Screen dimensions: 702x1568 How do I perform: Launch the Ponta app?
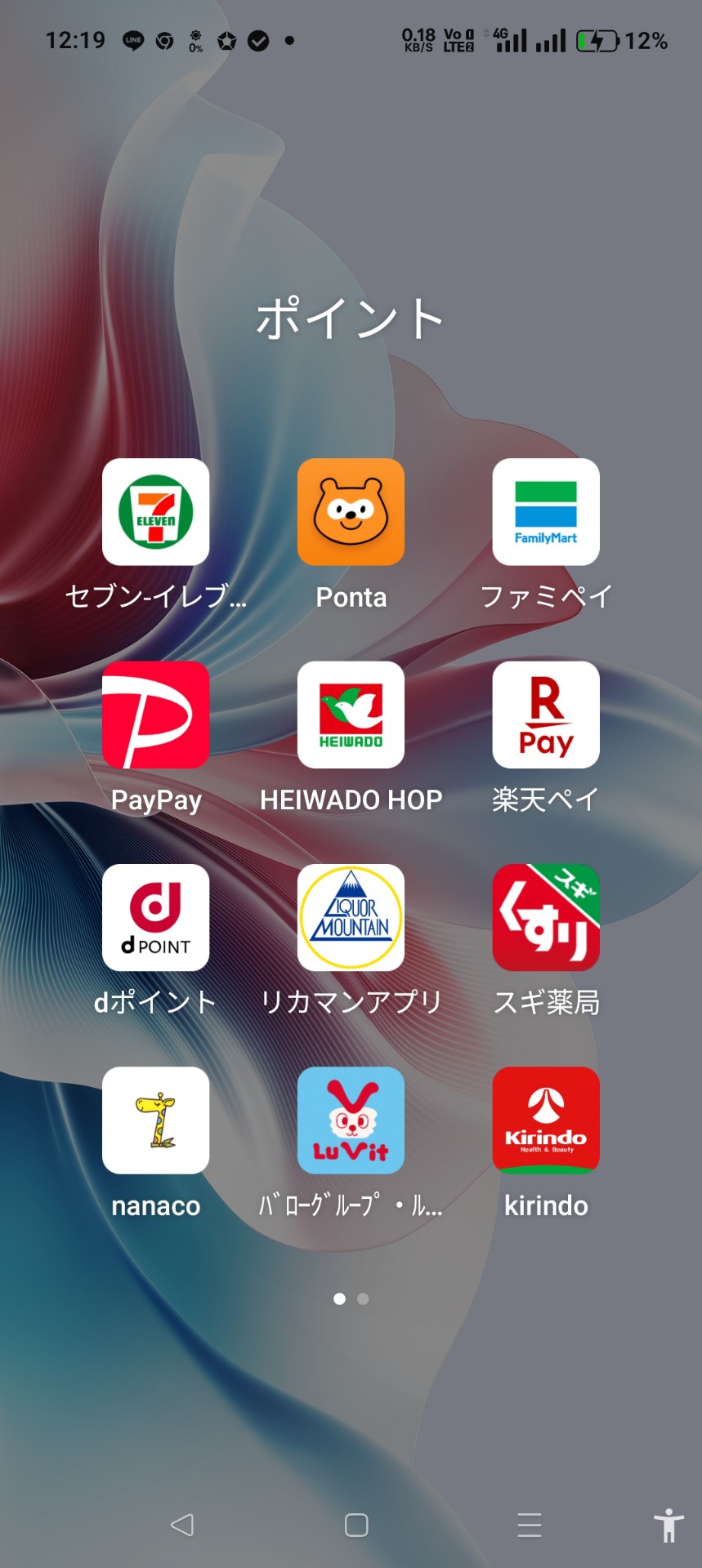(351, 512)
